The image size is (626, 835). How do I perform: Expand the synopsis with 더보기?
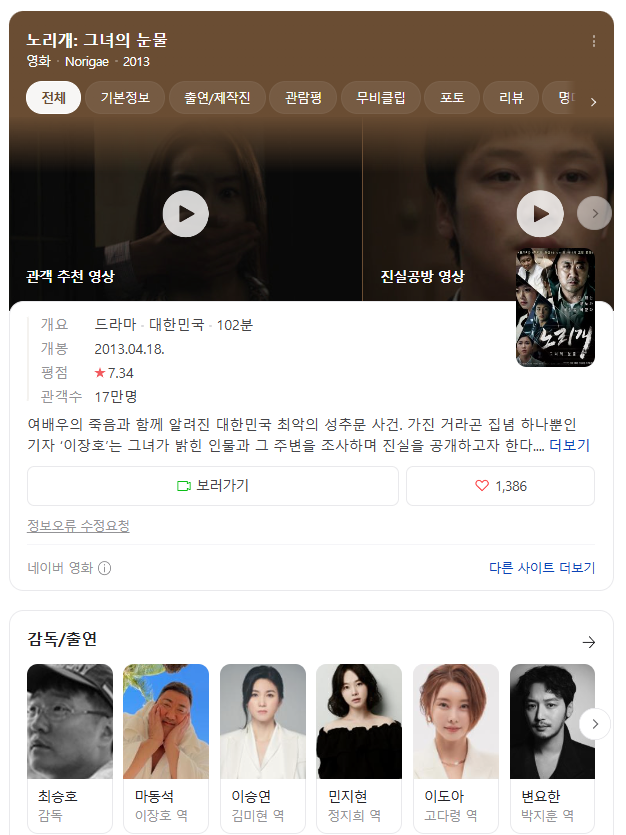point(569,446)
